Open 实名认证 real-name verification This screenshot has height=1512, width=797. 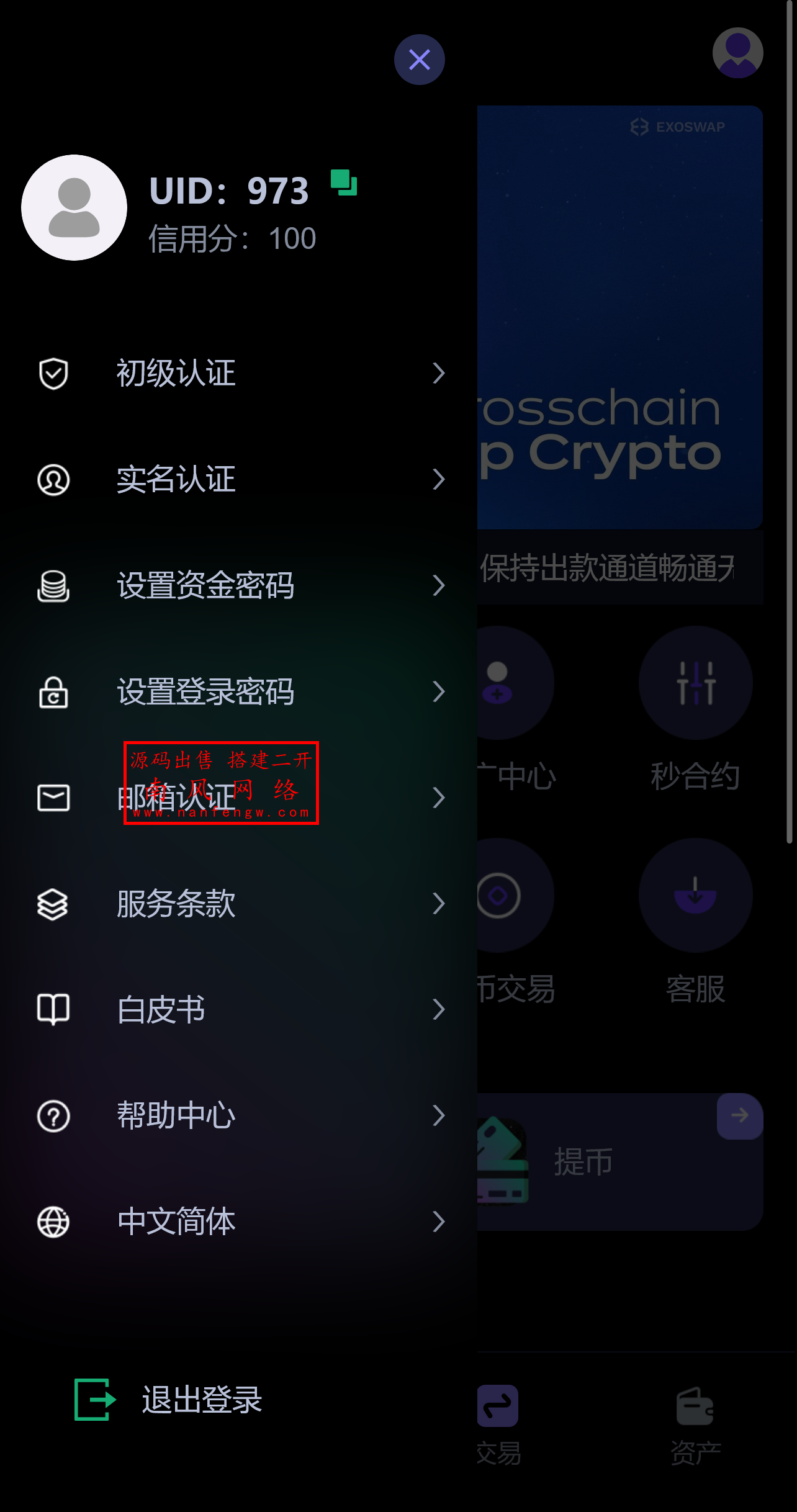point(239,479)
